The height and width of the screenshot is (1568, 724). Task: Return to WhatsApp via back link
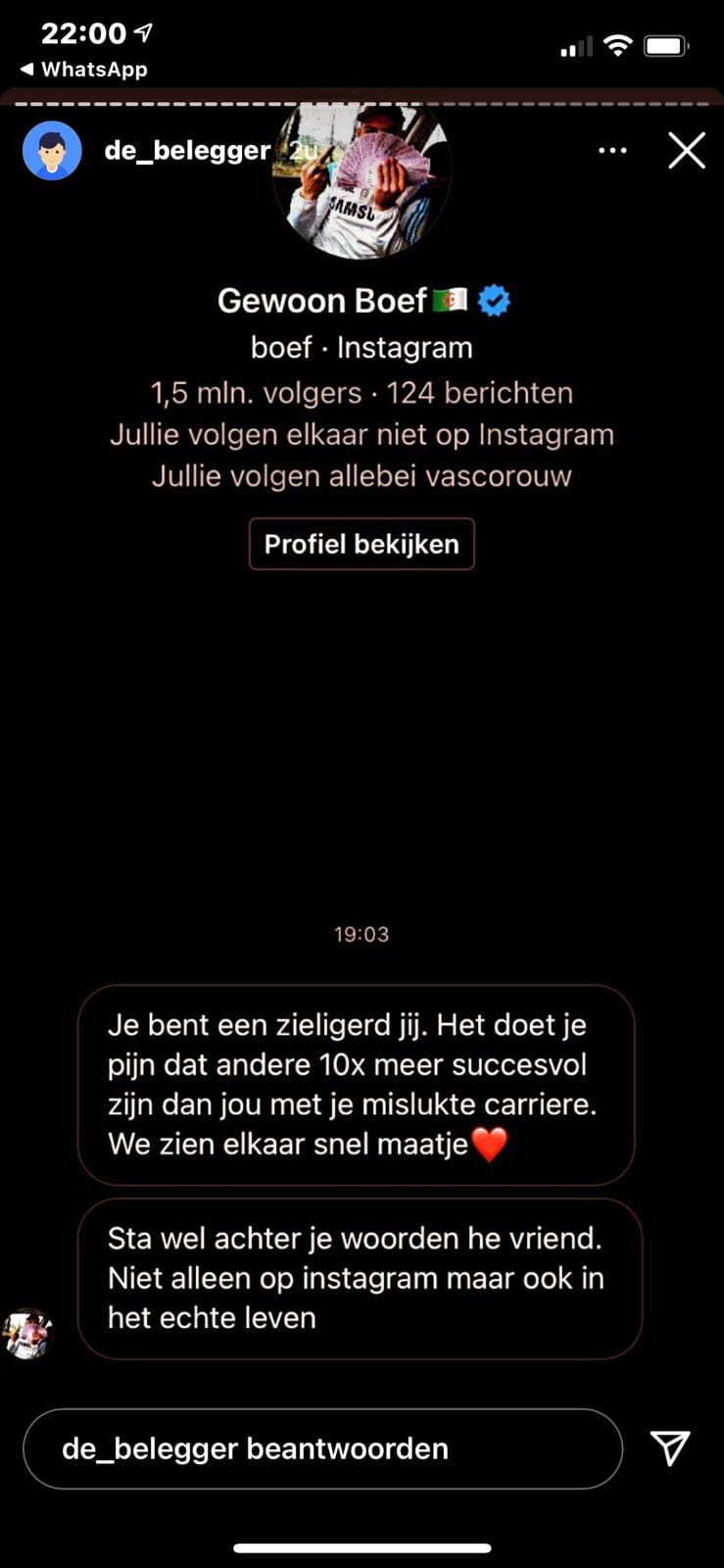pyautogui.click(x=83, y=70)
